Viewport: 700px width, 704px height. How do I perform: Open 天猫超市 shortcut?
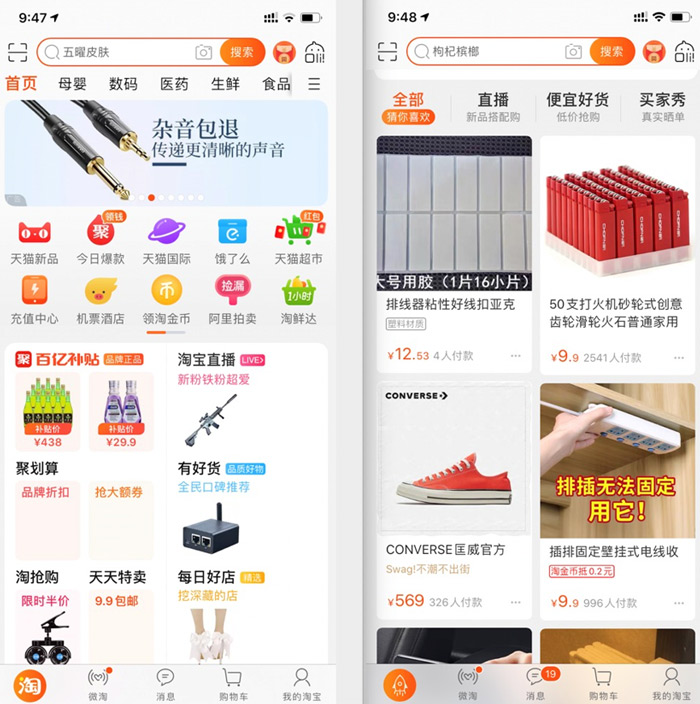(298, 241)
